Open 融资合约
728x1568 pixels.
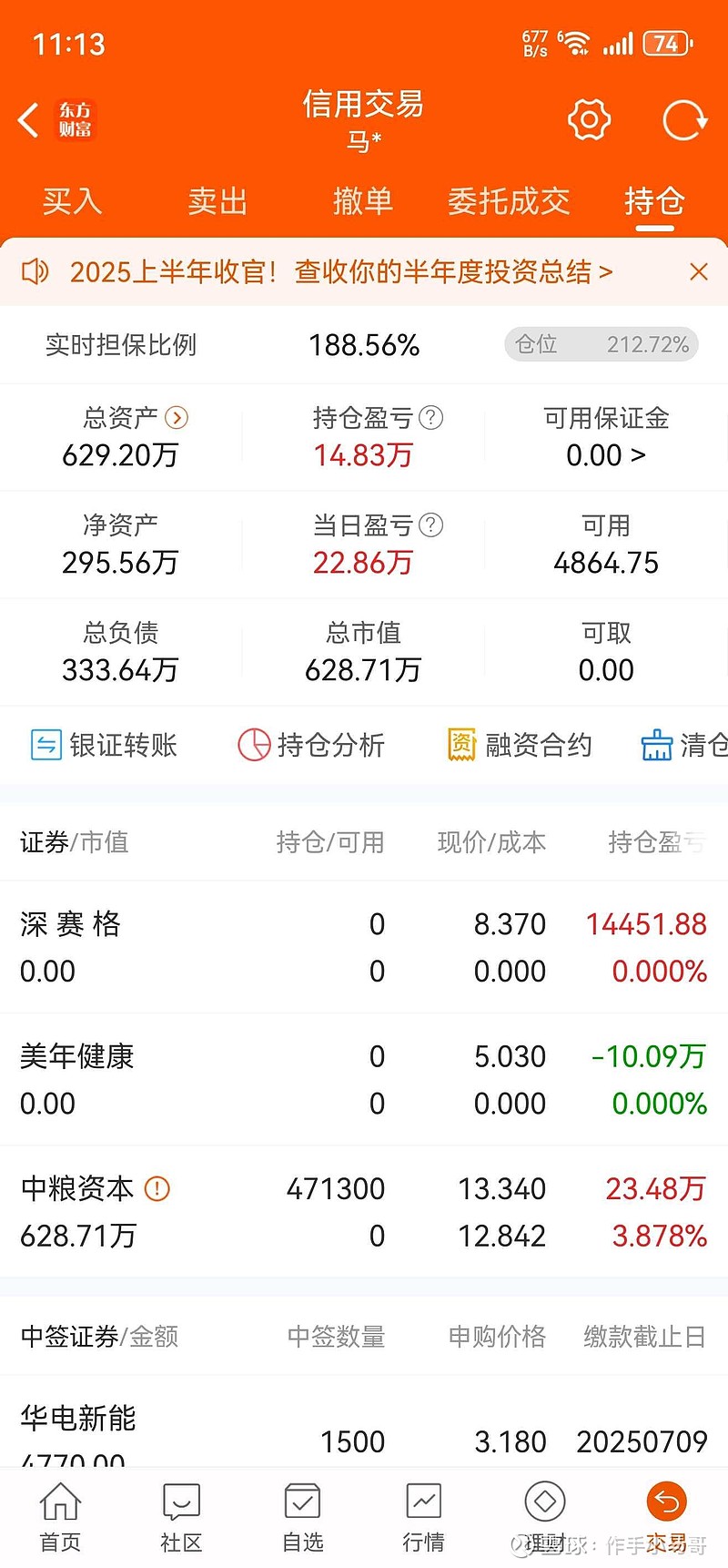coord(519,745)
